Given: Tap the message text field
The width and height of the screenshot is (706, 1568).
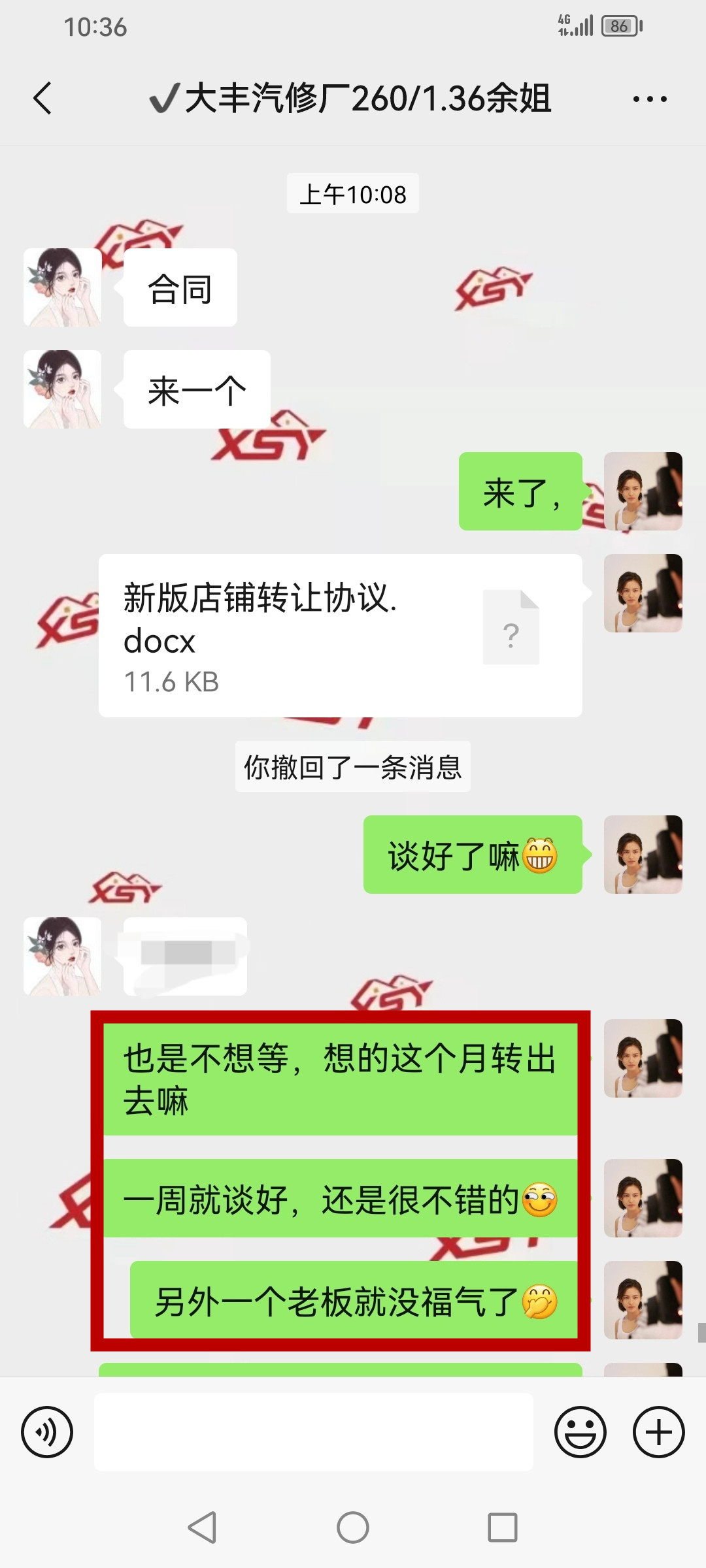Looking at the screenshot, I should 314,1432.
